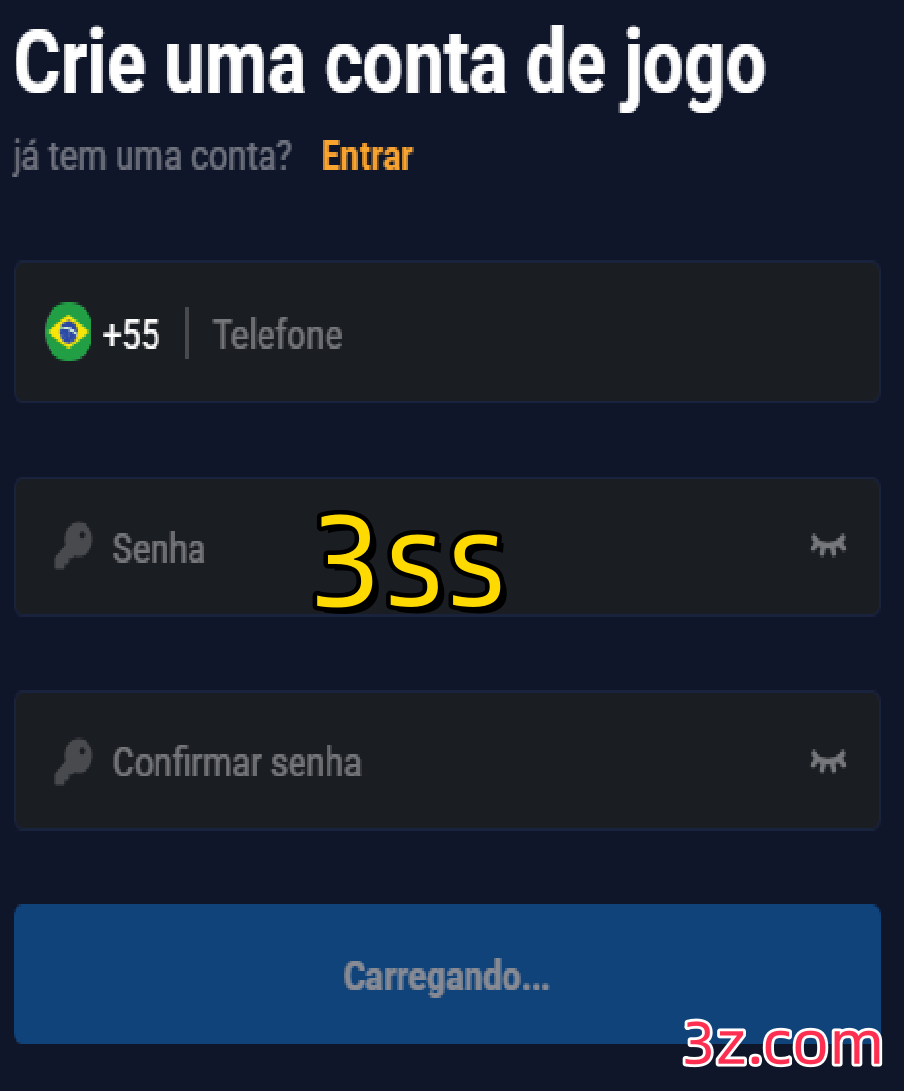Viewport: 904px width, 1091px height.
Task: Select the key icon in the Senha field
Action: [x=71, y=546]
